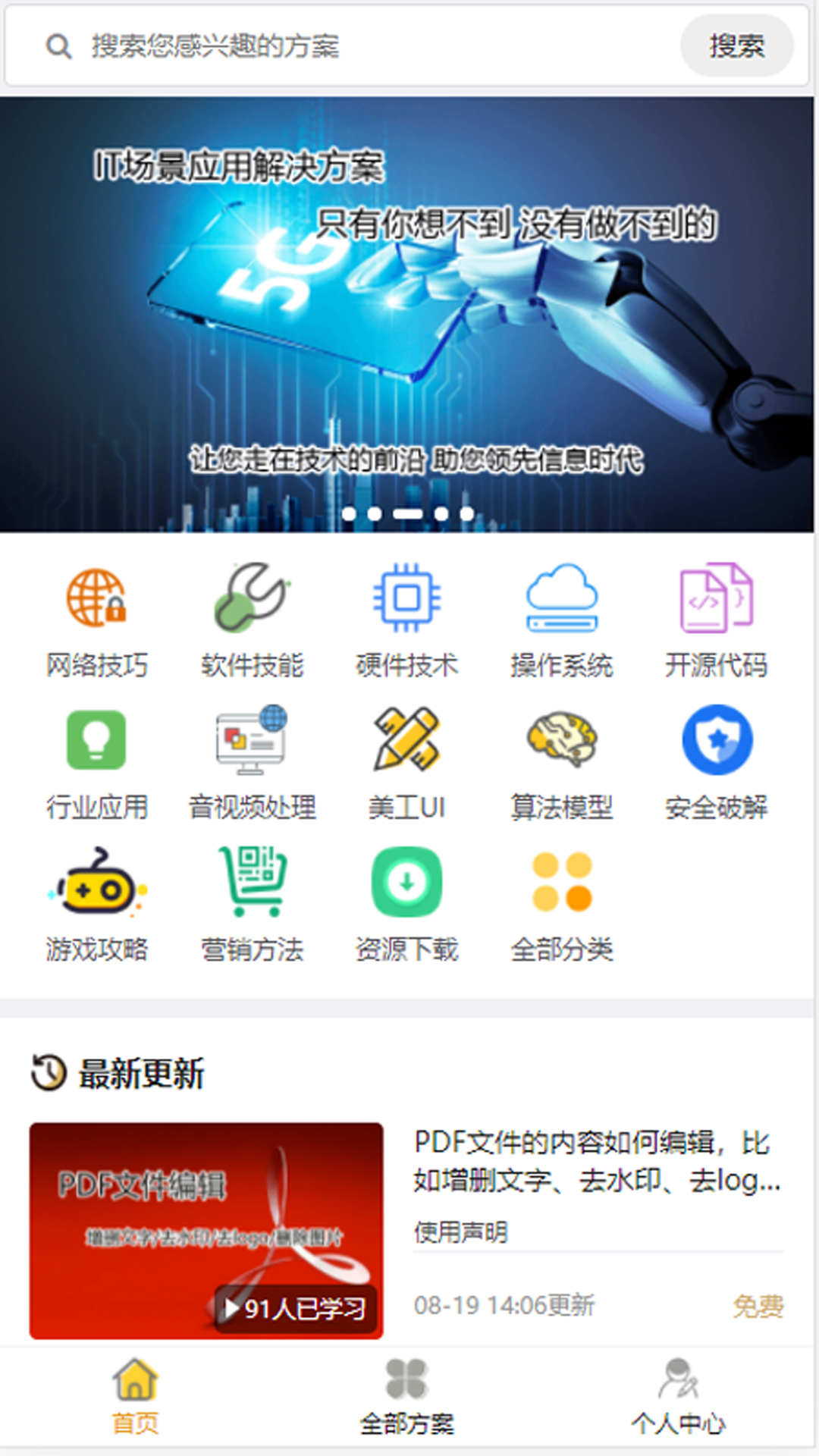The height and width of the screenshot is (1456, 819).
Task: Switch to the 个人中心 tab
Action: [678, 1398]
